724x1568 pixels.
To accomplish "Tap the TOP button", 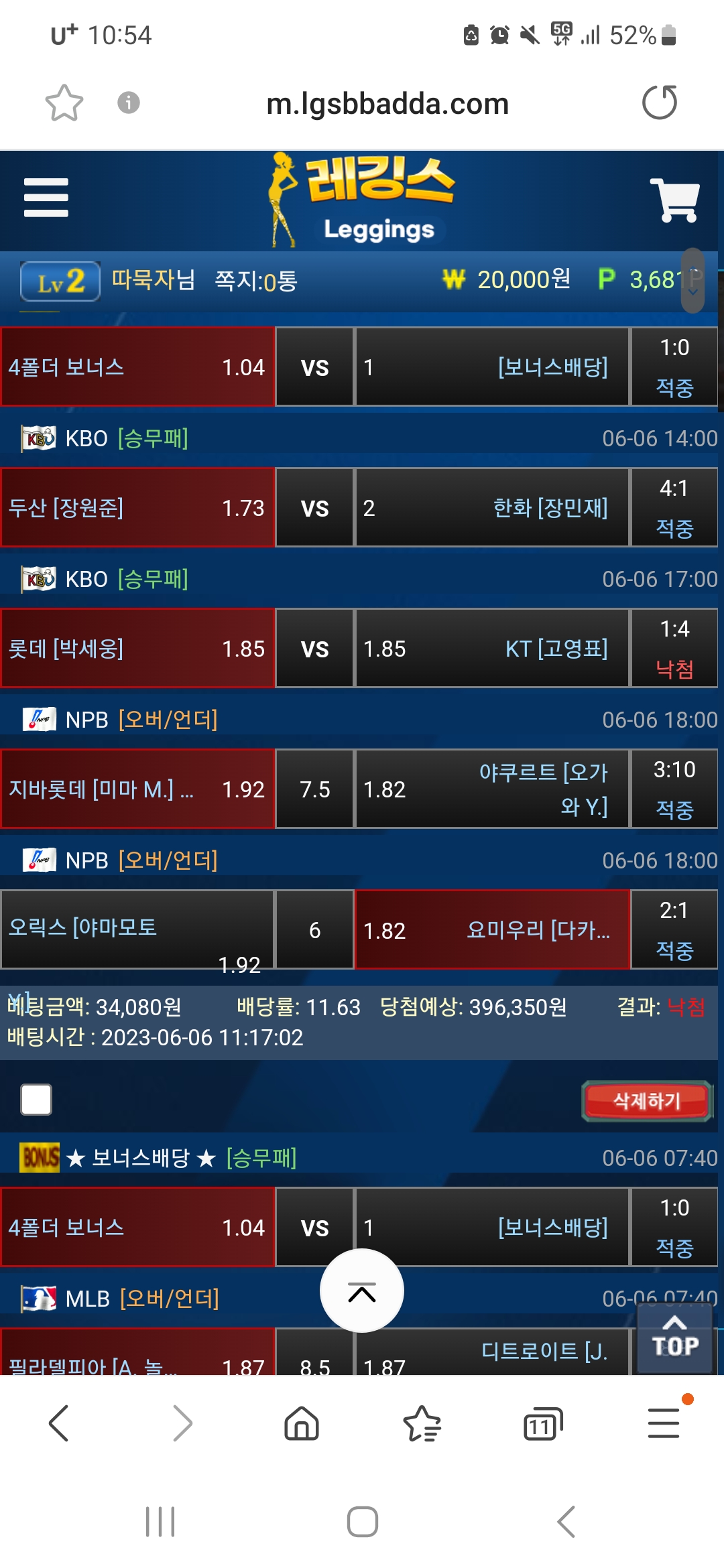I will click(674, 1339).
